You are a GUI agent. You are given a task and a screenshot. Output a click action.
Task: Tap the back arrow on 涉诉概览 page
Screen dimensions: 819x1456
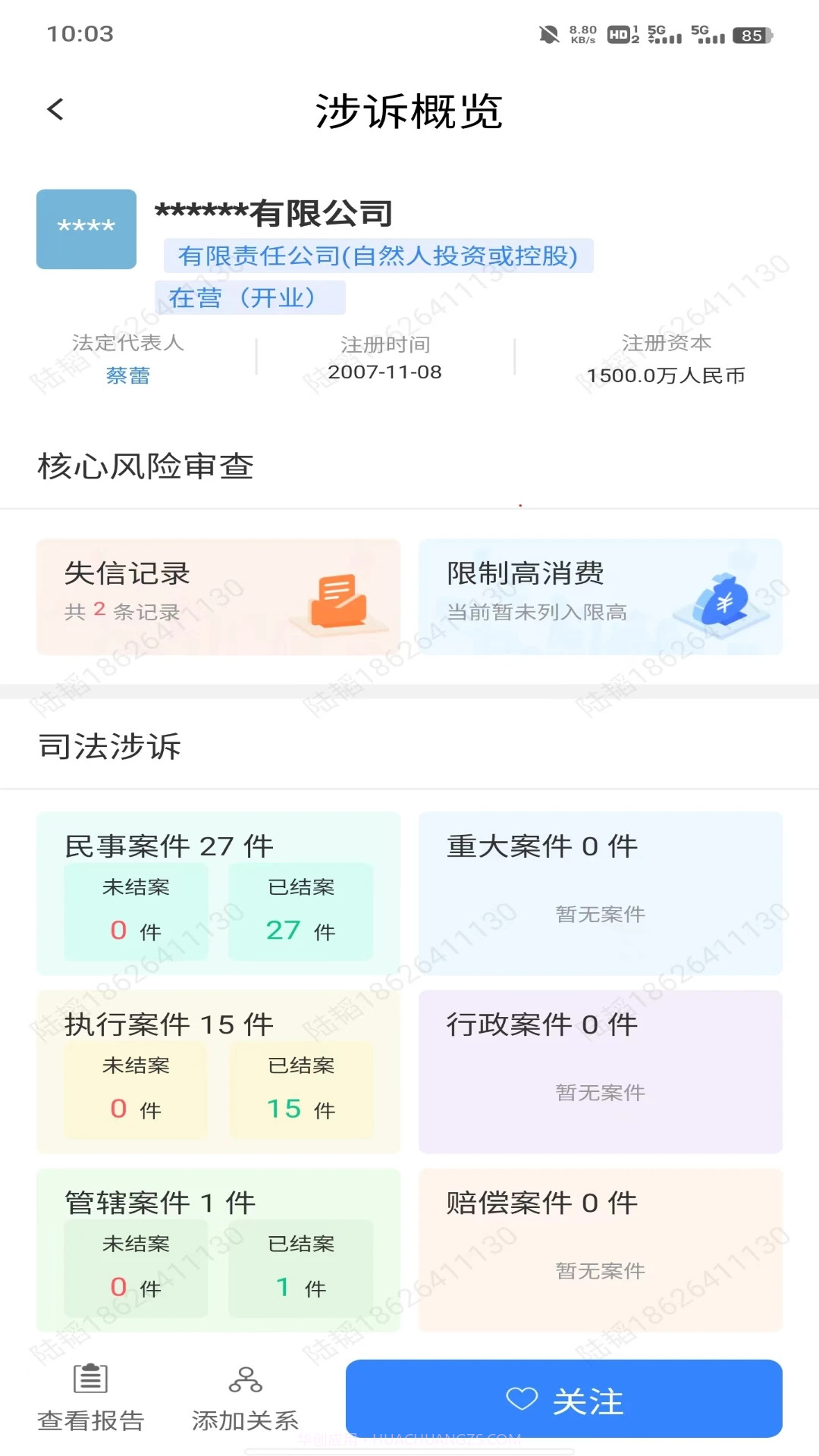54,110
